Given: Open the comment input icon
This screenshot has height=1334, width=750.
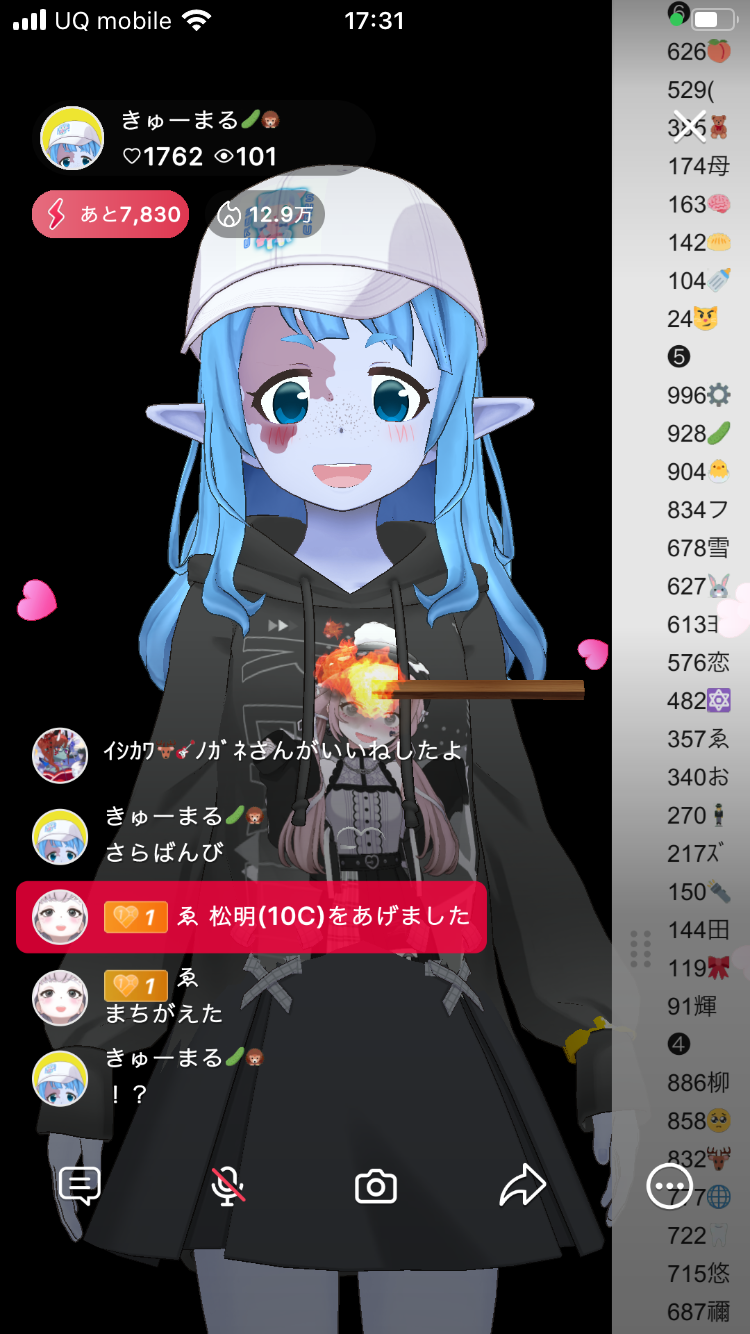Looking at the screenshot, I should click(x=80, y=1186).
